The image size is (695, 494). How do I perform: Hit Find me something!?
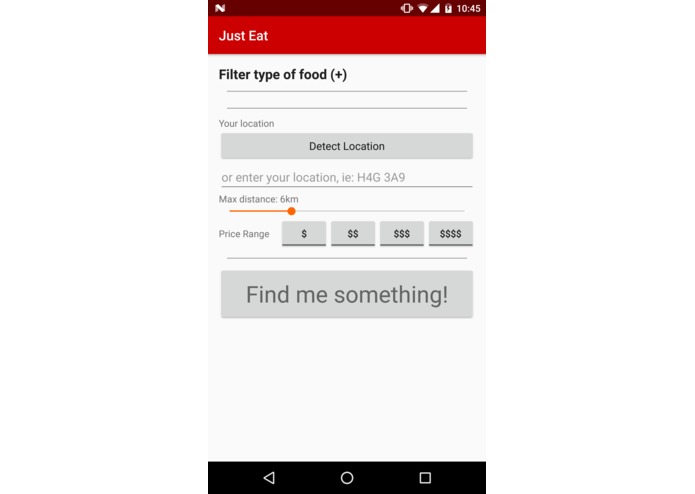coord(346,295)
